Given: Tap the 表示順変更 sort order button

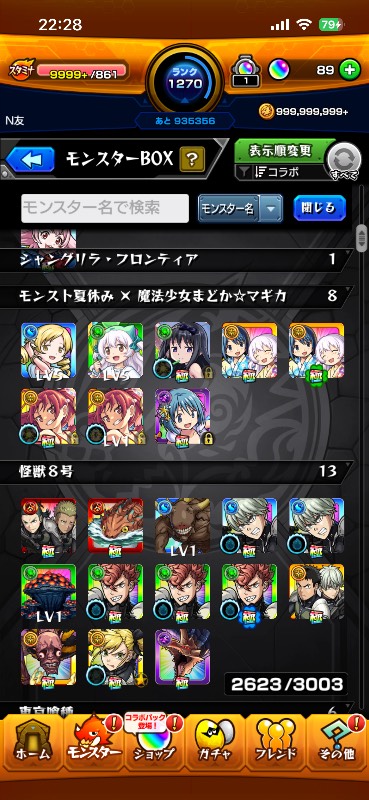Looking at the screenshot, I should (280, 151).
